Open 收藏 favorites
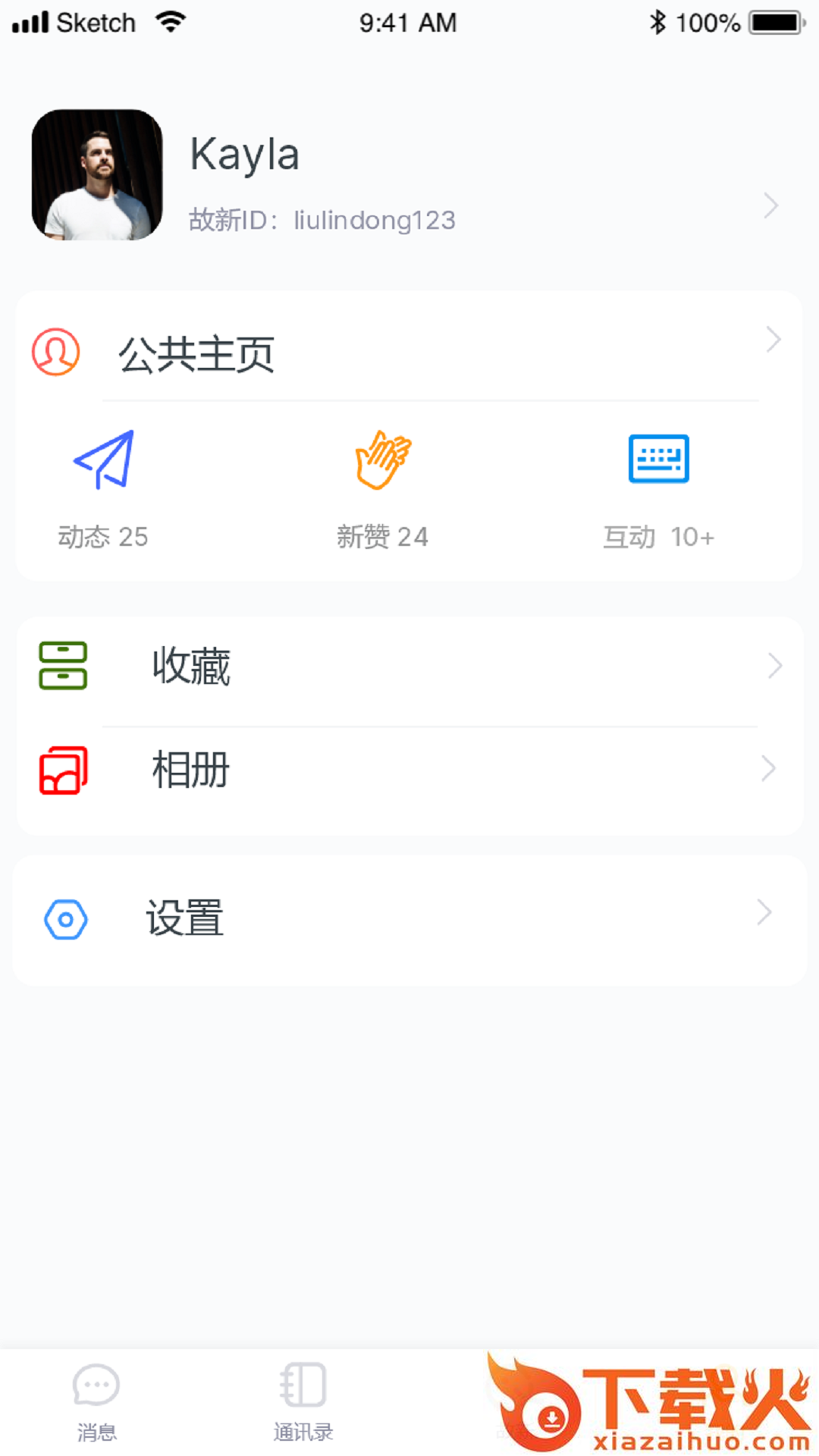This screenshot has width=819, height=1456. click(409, 667)
